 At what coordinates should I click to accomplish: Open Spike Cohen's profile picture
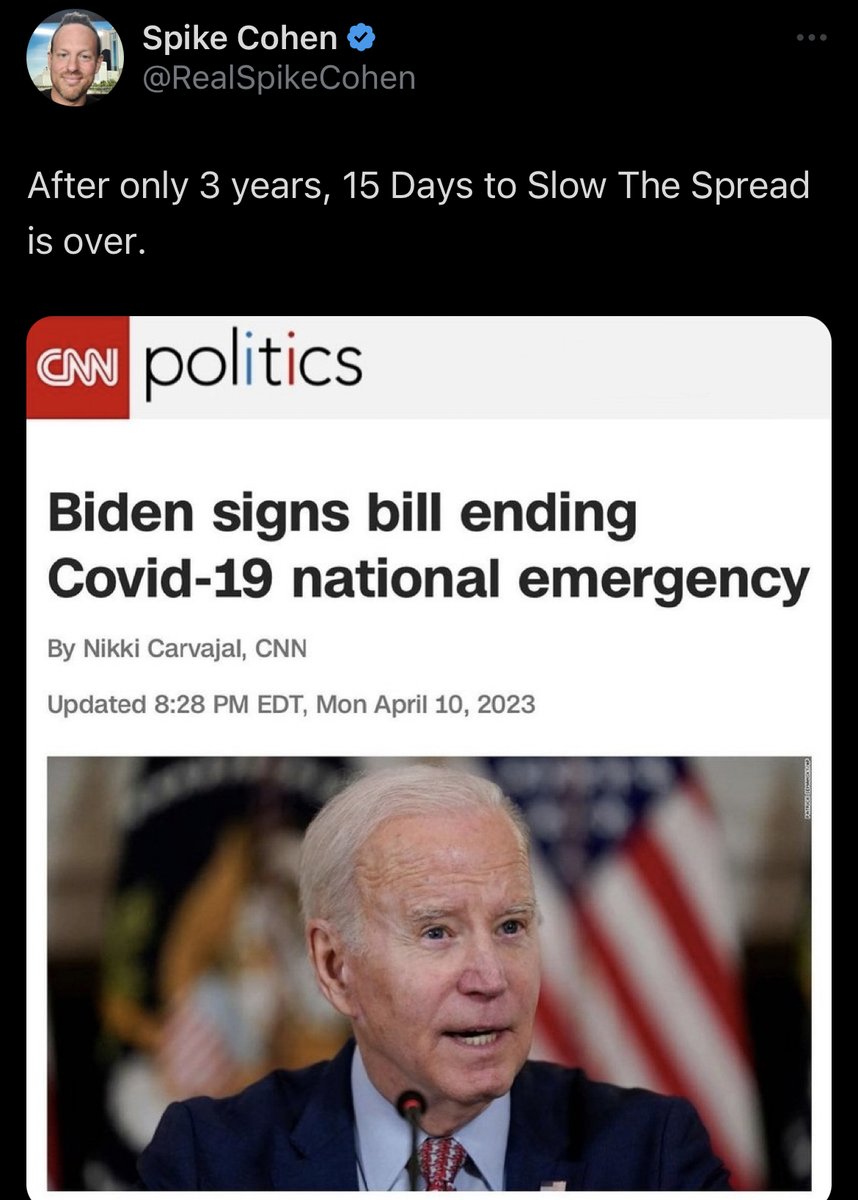(x=74, y=57)
